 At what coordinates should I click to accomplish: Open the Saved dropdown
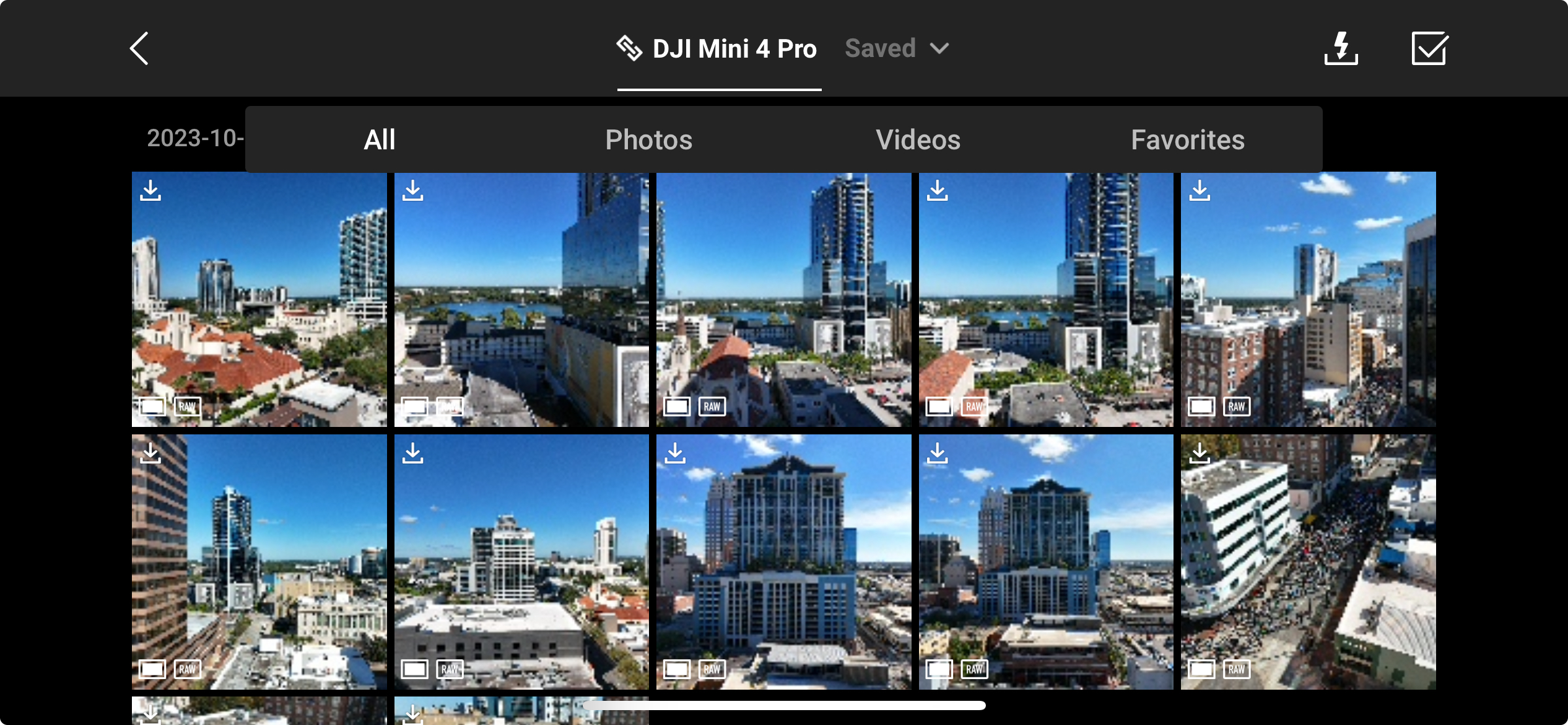[896, 48]
